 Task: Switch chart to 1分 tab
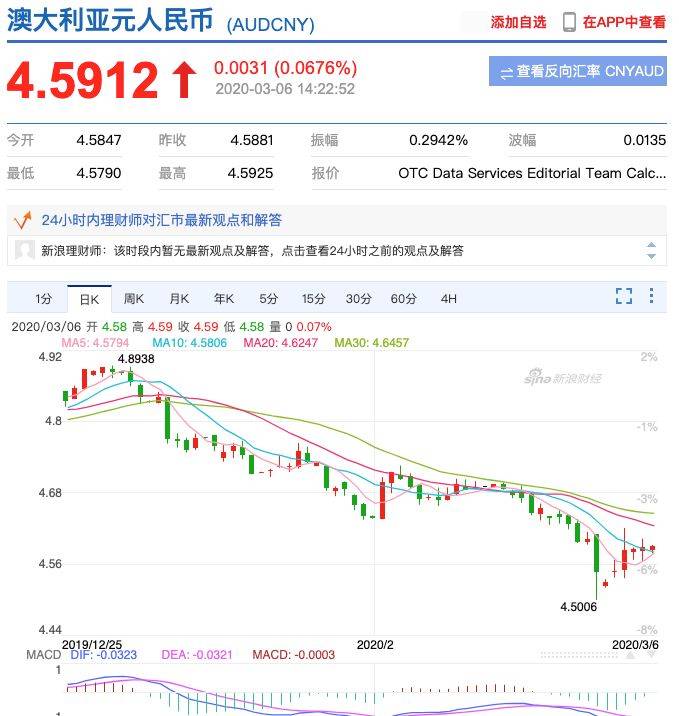(x=43, y=298)
